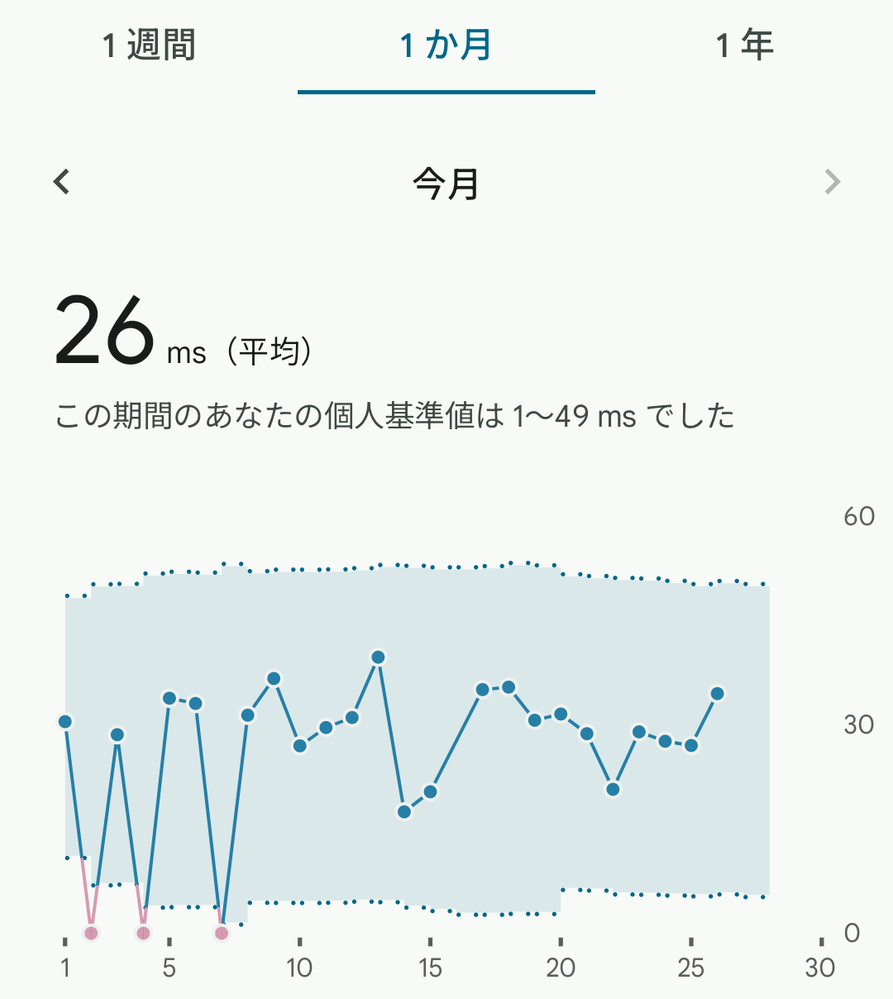Switch to the 1年 tab
The image size is (893, 999).
pyautogui.click(x=744, y=46)
